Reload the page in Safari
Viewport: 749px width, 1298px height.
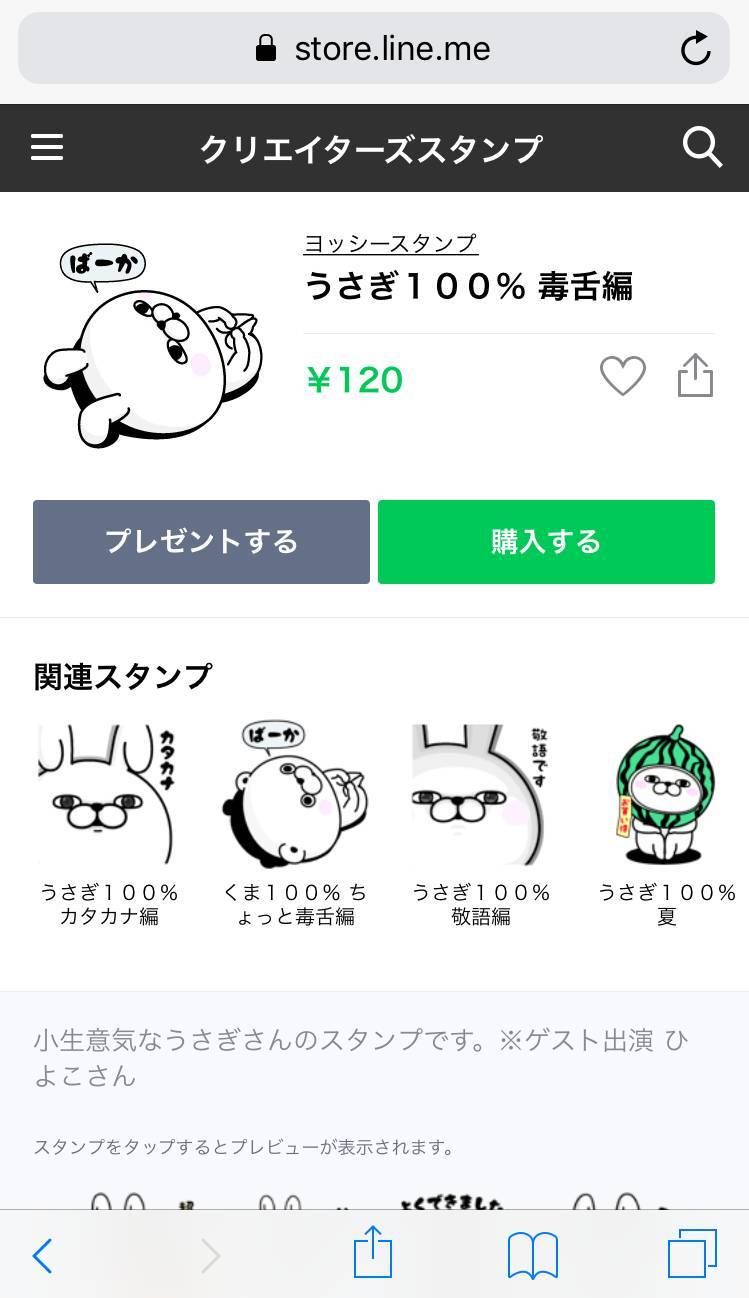(695, 48)
